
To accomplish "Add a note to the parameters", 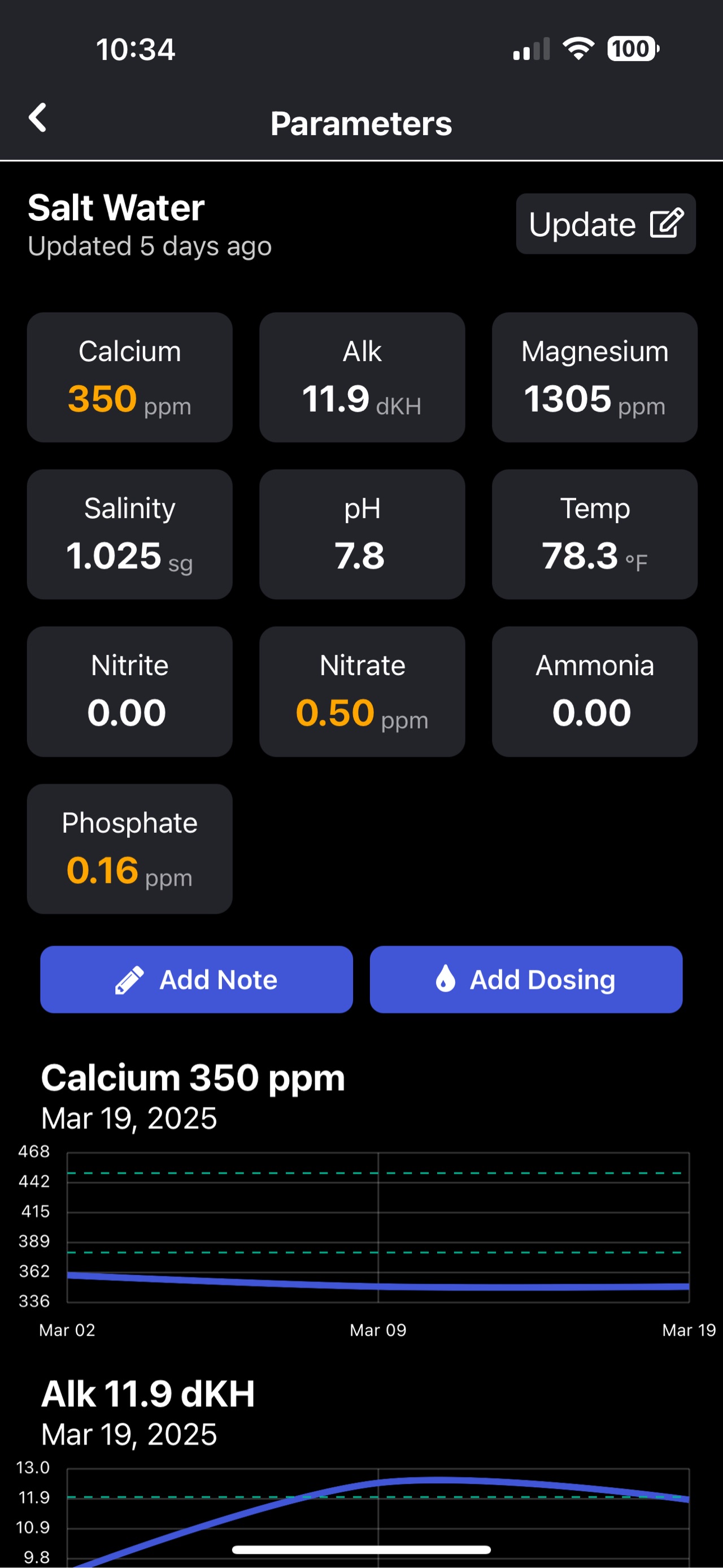I will 197,979.
